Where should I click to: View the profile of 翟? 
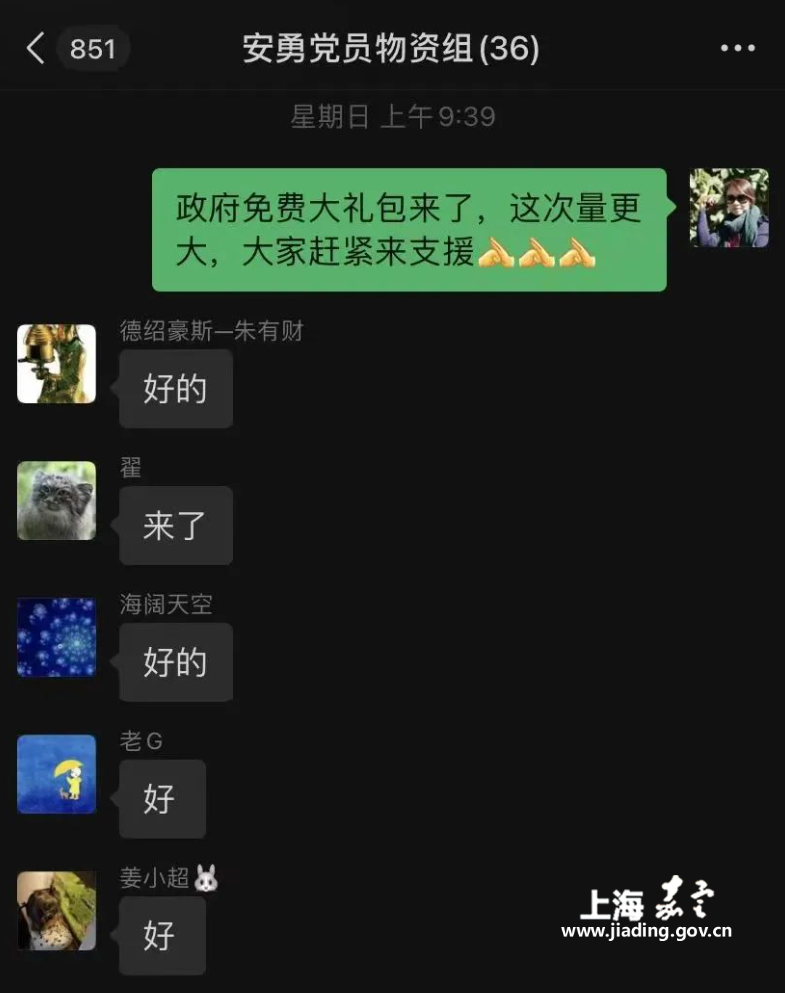click(x=57, y=501)
